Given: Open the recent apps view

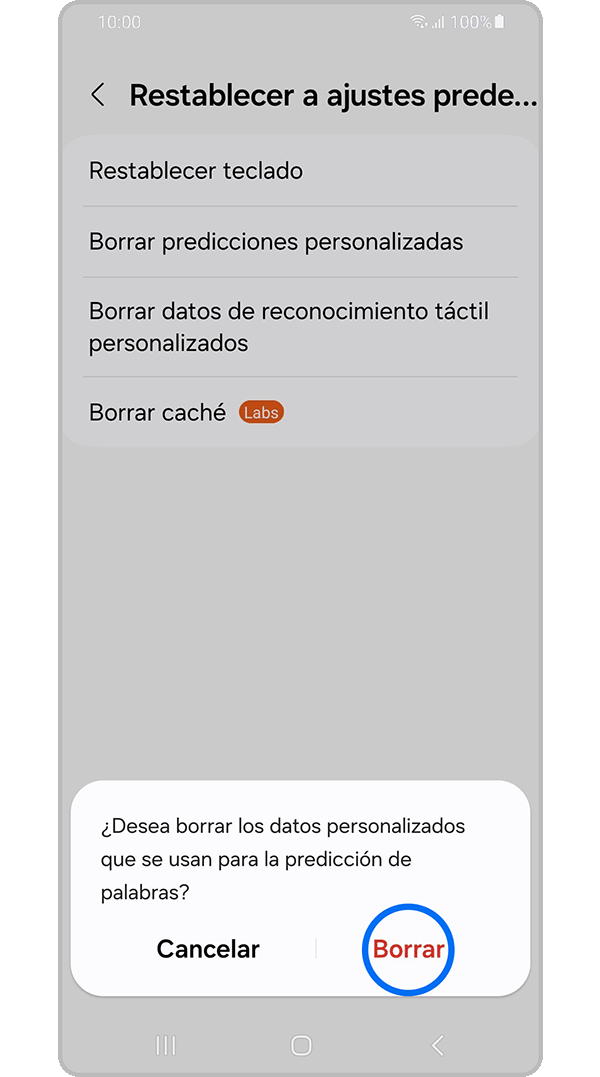Looking at the screenshot, I should click(x=166, y=1045).
